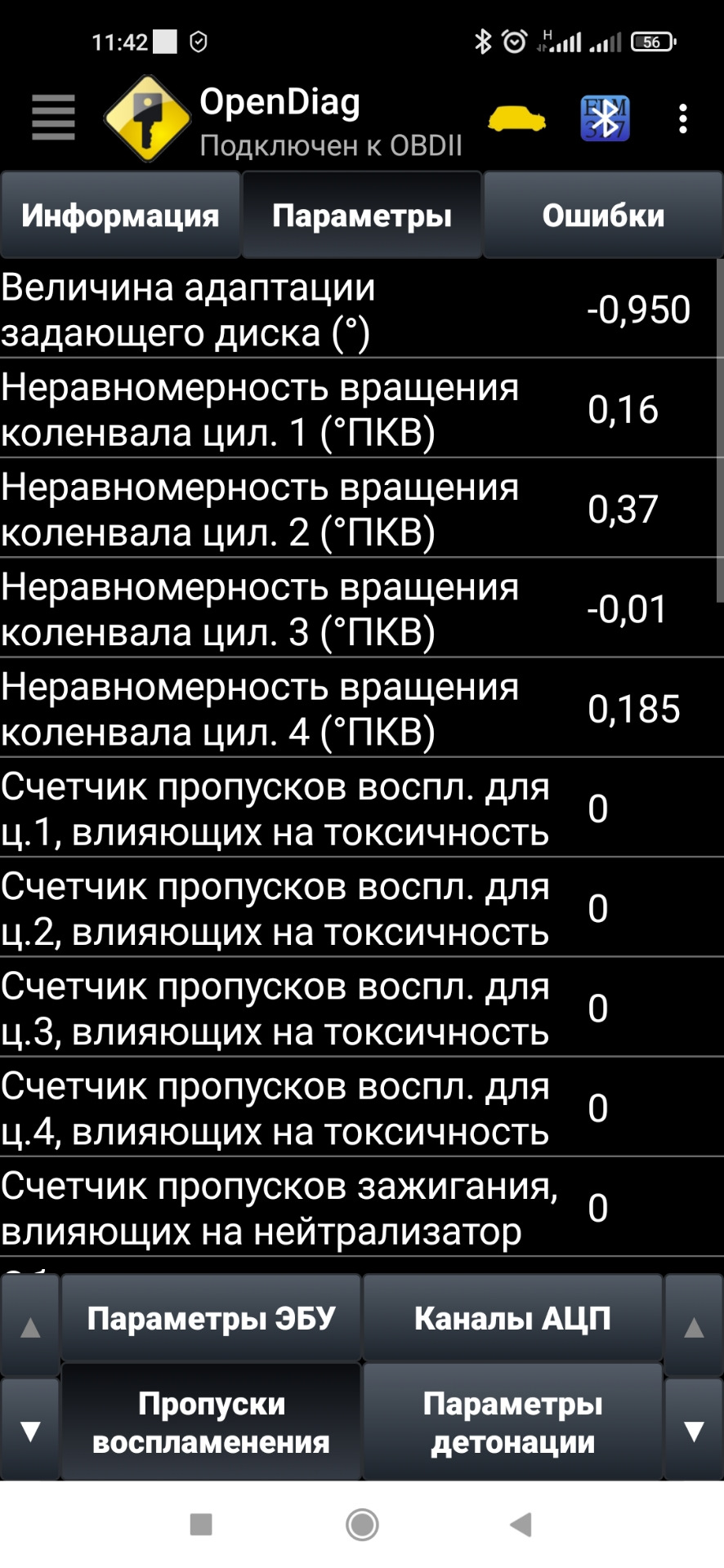The height and width of the screenshot is (1568, 724).
Task: Switch to the Информация tab
Action: 120,216
